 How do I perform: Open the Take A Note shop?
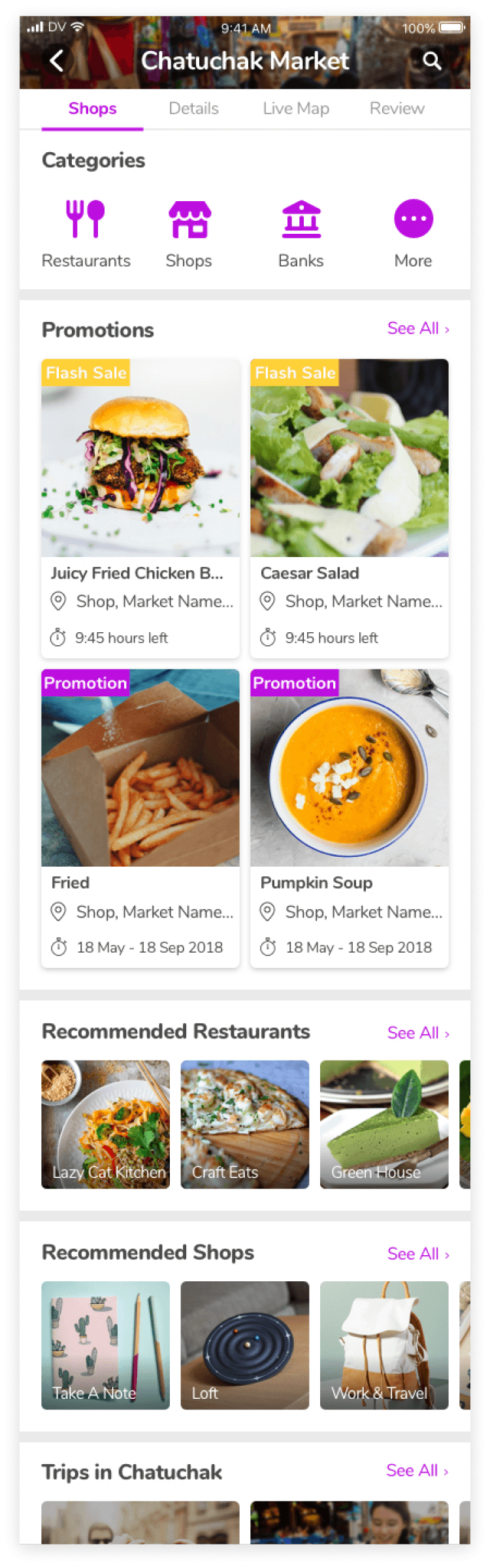(x=105, y=1345)
